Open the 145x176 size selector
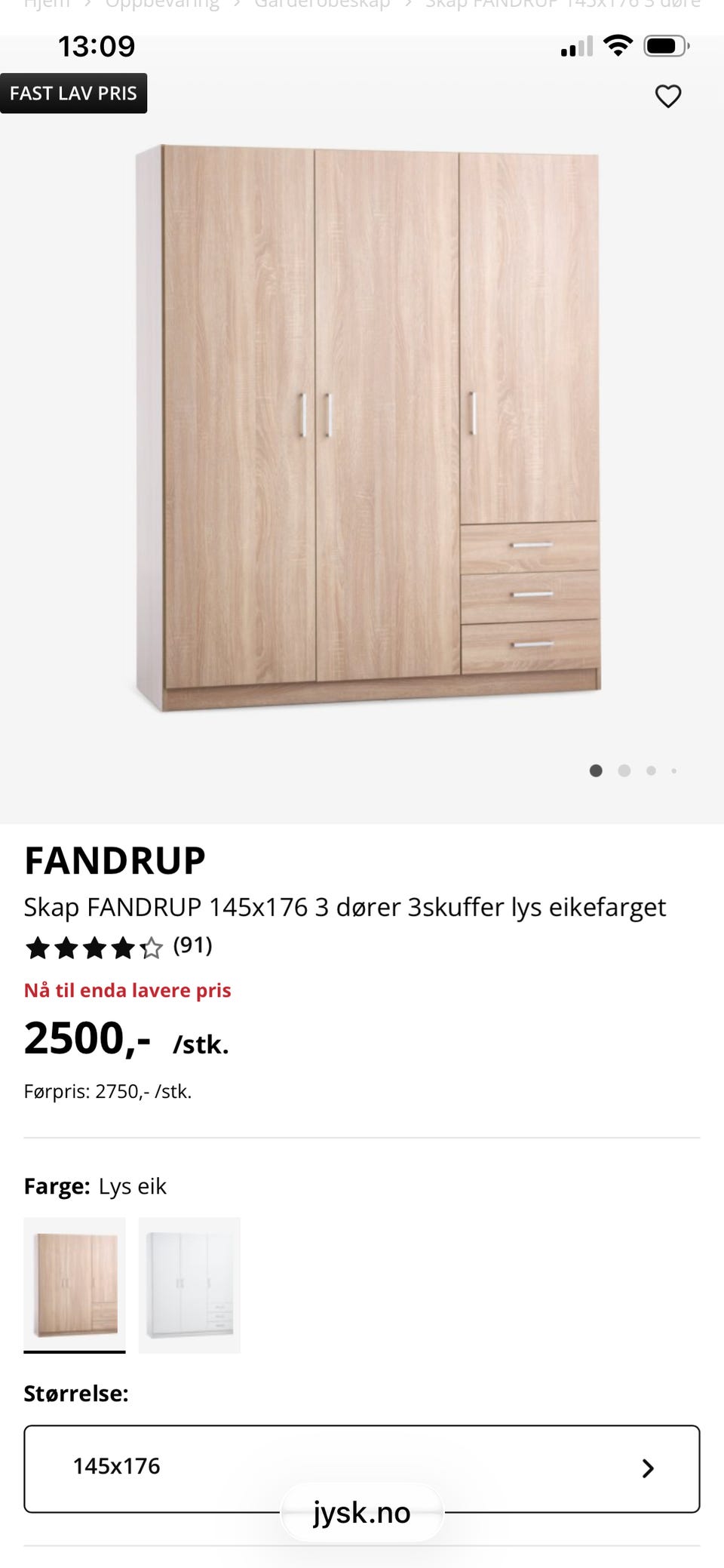 [x=362, y=1467]
